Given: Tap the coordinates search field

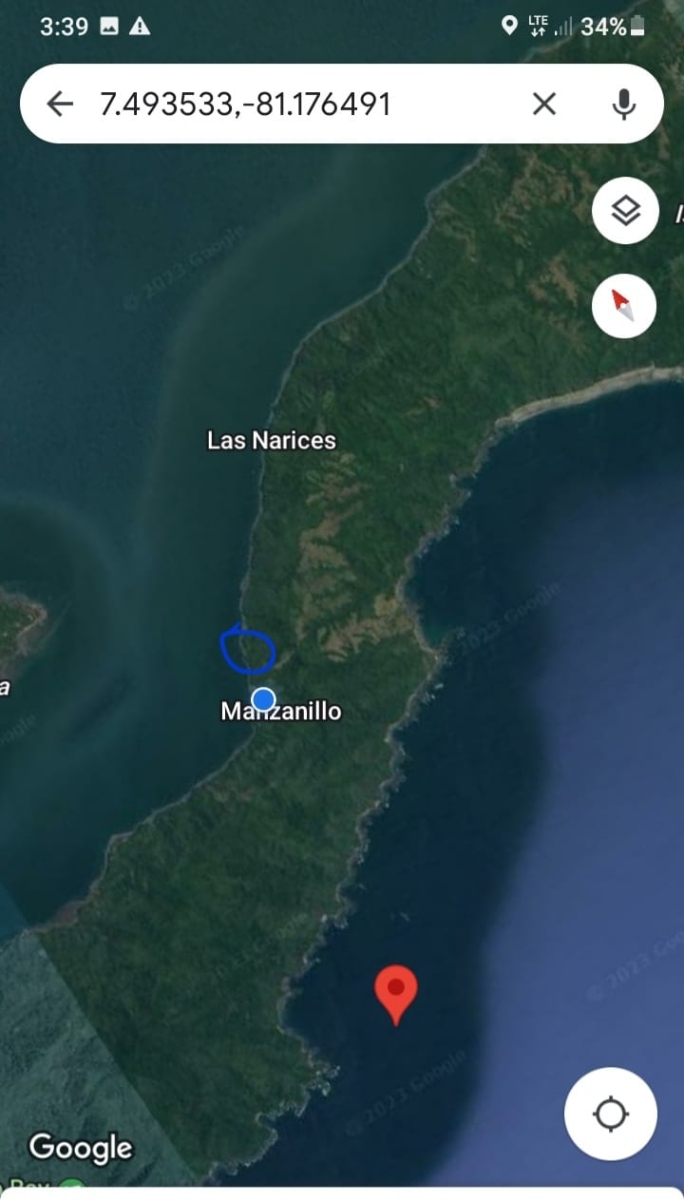Looking at the screenshot, I should click(300, 104).
